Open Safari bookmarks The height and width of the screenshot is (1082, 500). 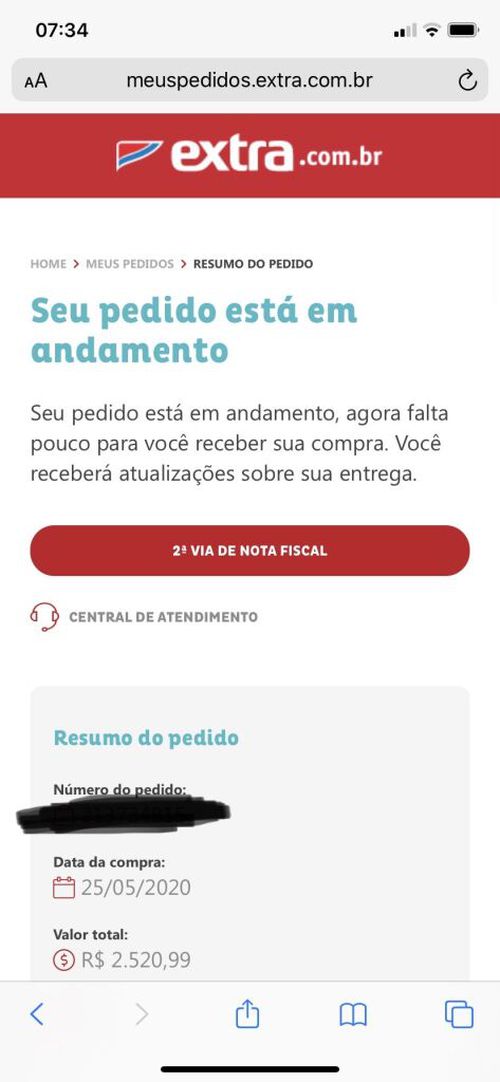[353, 1015]
